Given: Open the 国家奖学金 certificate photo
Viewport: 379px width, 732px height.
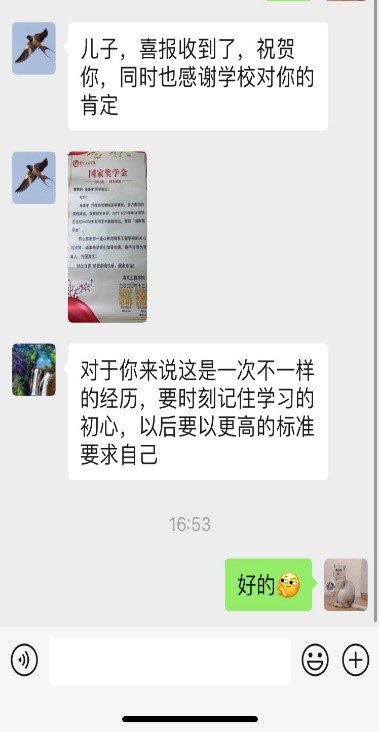Looking at the screenshot, I should click(107, 237).
